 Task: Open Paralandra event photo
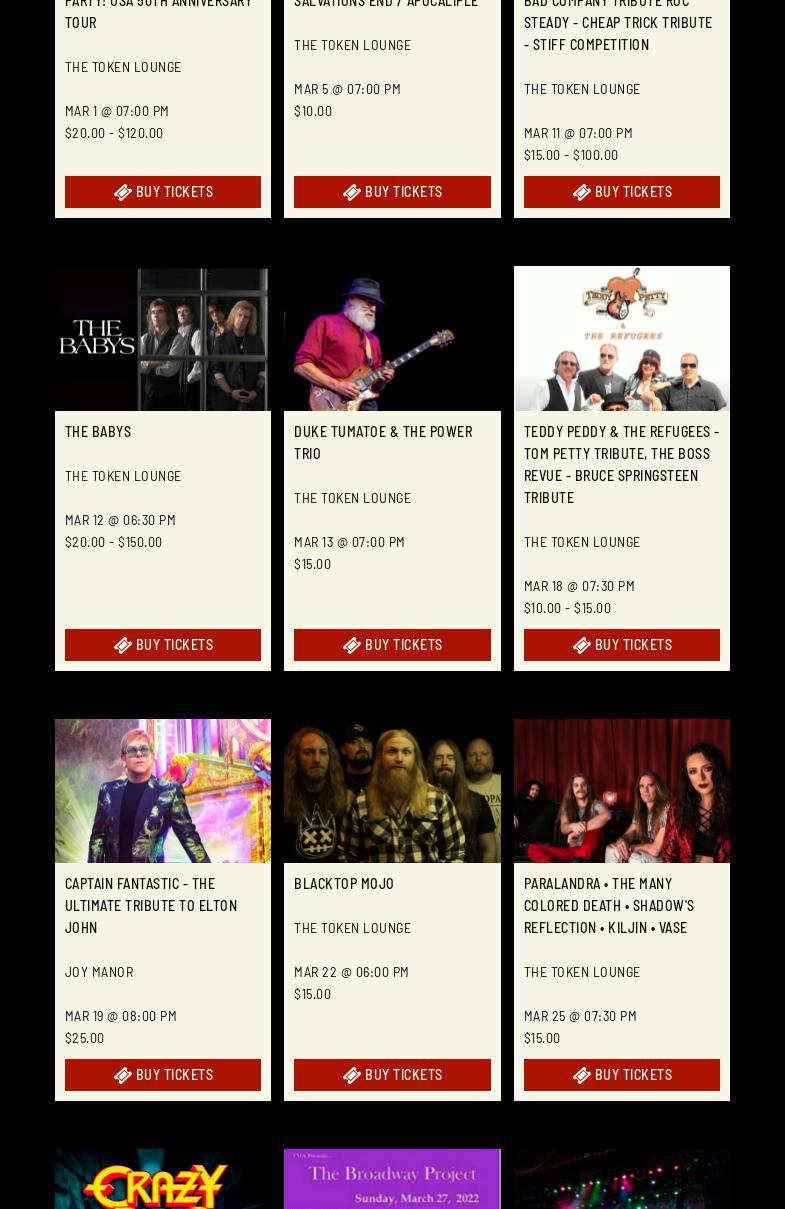(621, 791)
